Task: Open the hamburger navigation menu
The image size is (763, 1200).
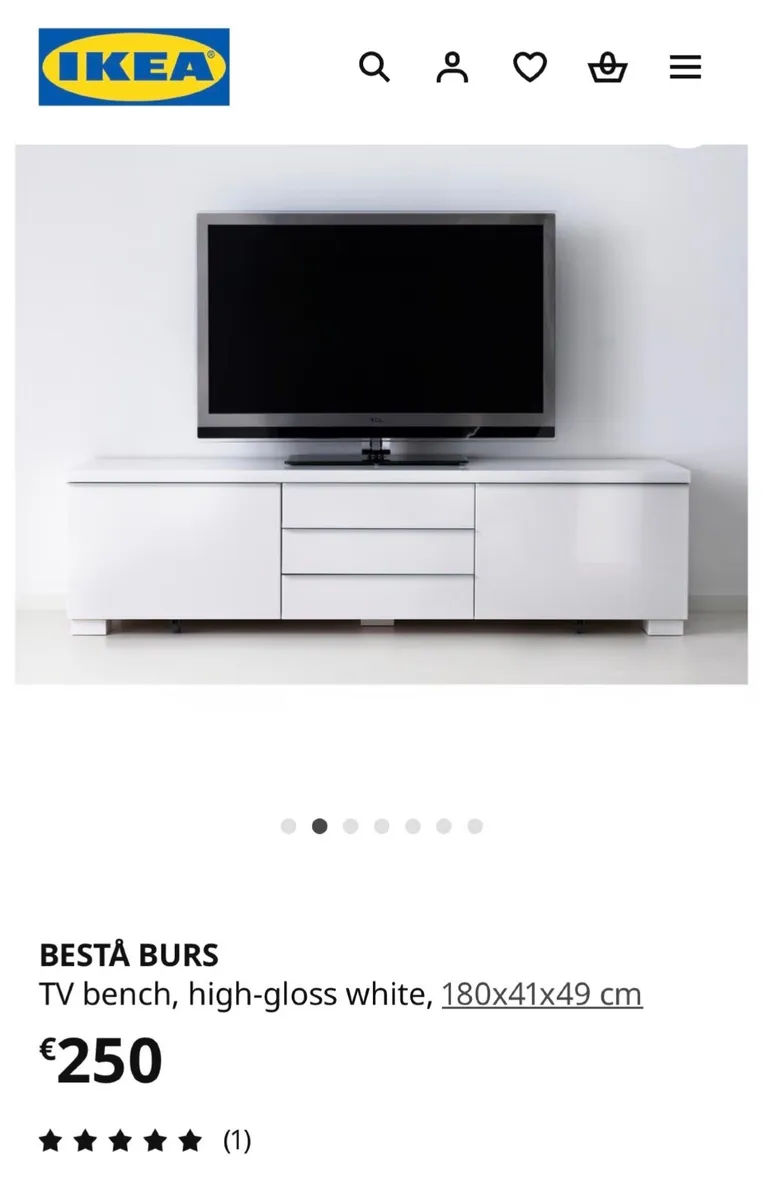Action: pyautogui.click(x=685, y=67)
